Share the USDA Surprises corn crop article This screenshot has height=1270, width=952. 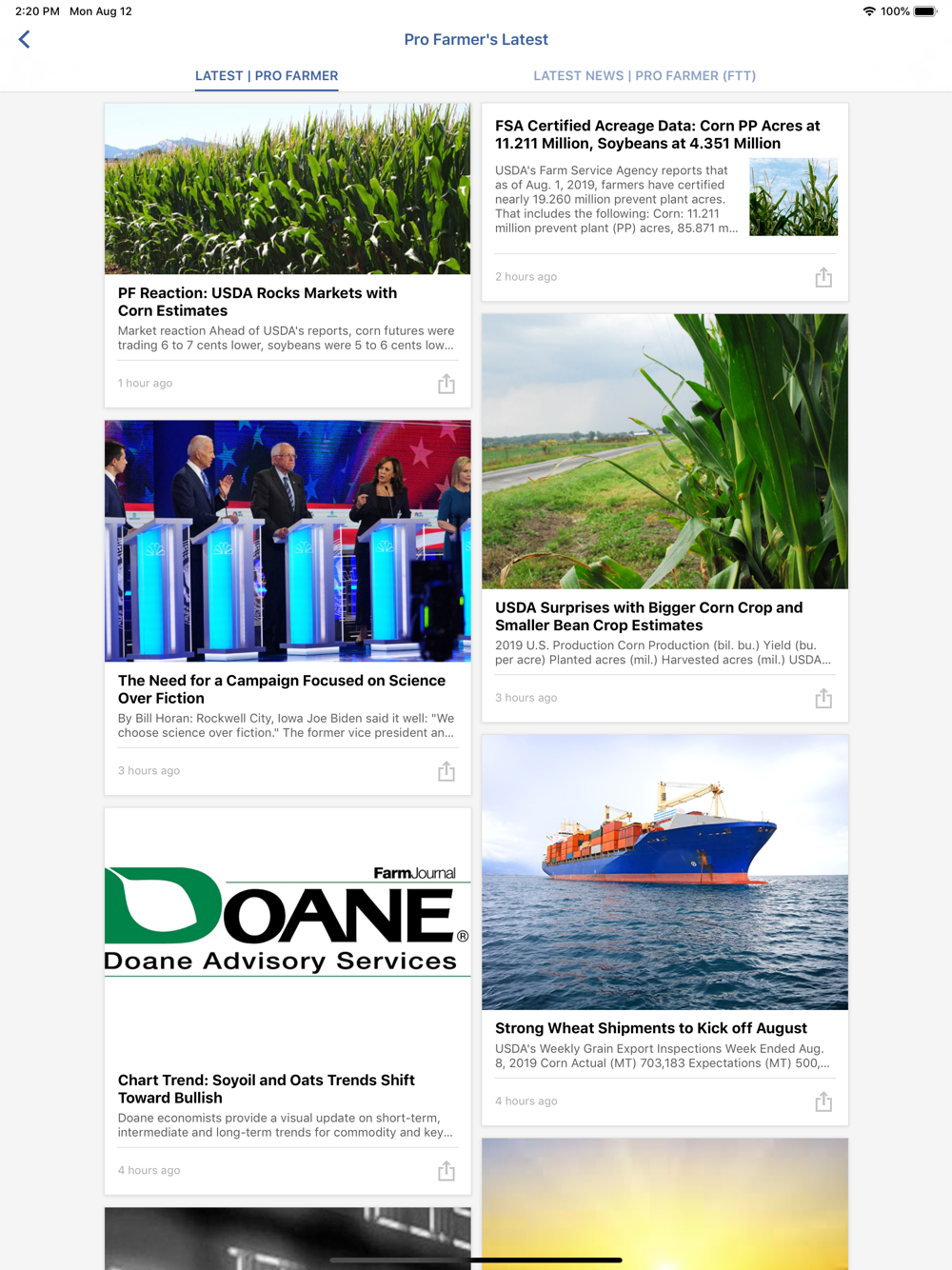tap(823, 698)
